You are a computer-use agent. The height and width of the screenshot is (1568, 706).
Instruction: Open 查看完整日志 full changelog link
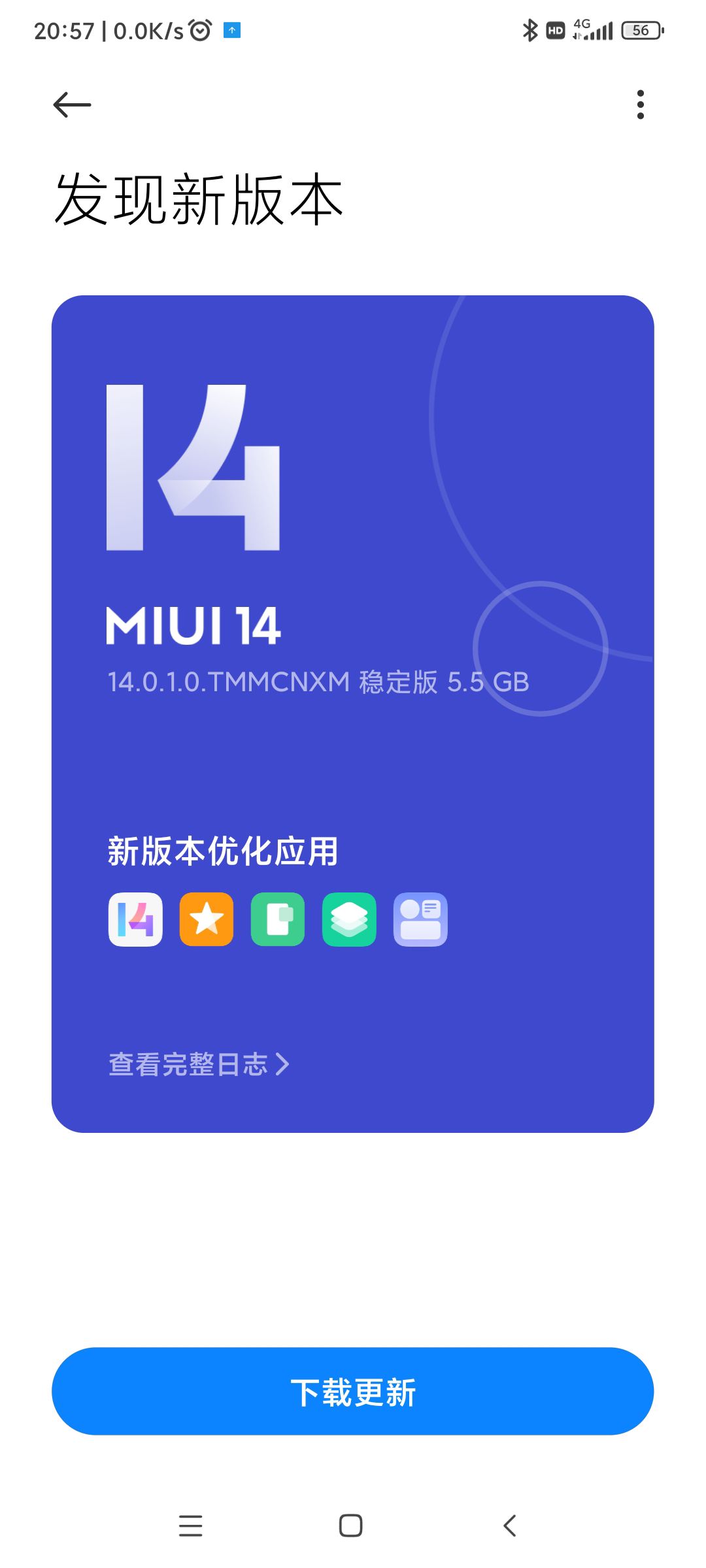[199, 1064]
